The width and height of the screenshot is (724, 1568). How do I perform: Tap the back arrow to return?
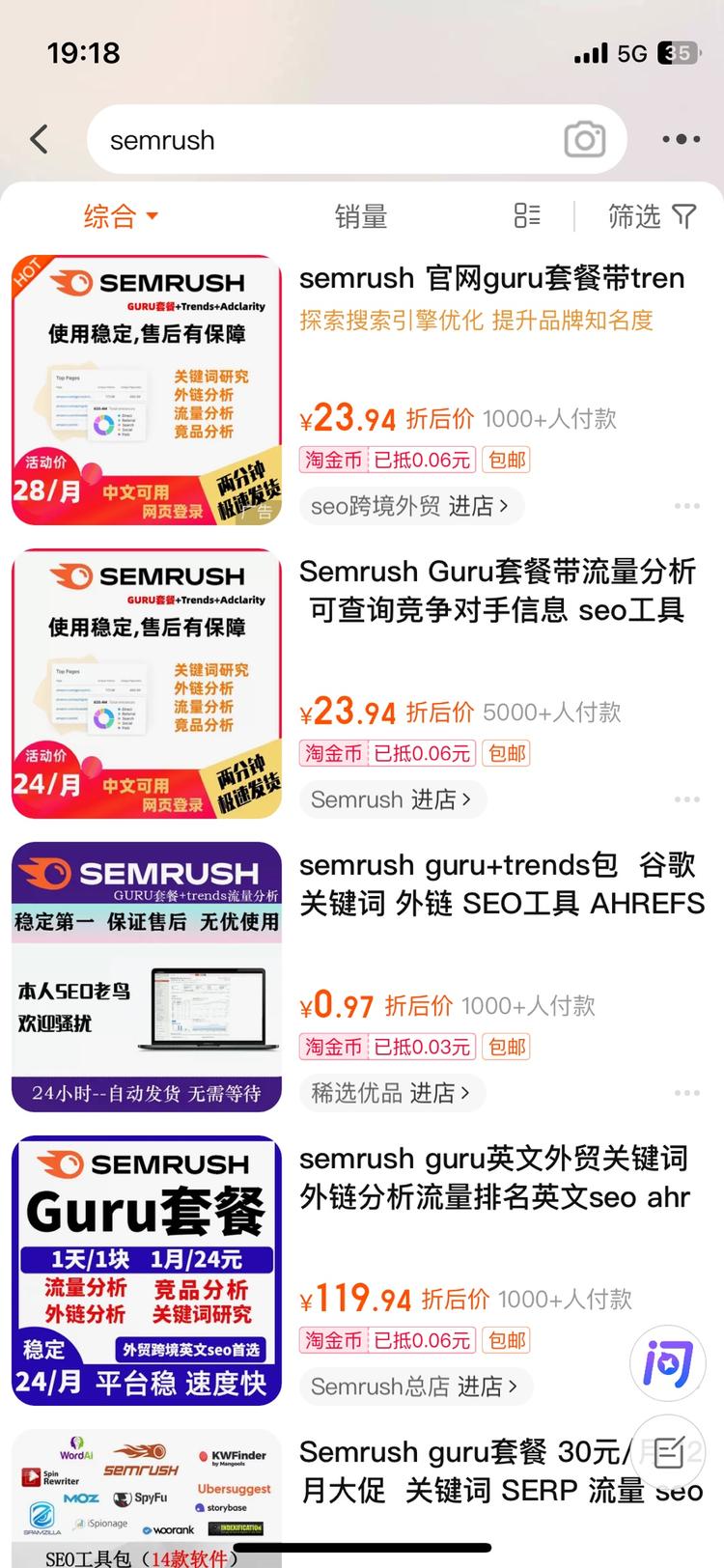pos(39,139)
